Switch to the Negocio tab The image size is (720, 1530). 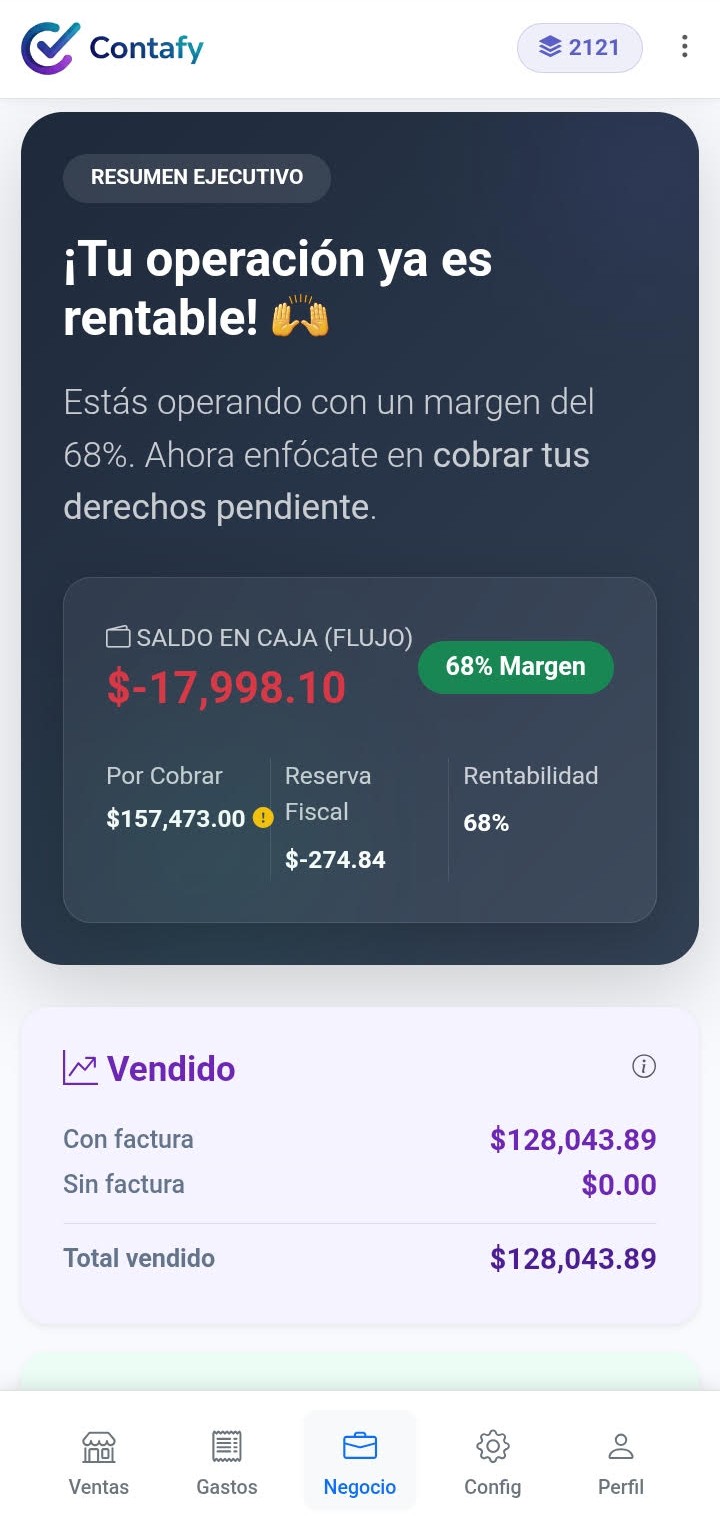(360, 1460)
